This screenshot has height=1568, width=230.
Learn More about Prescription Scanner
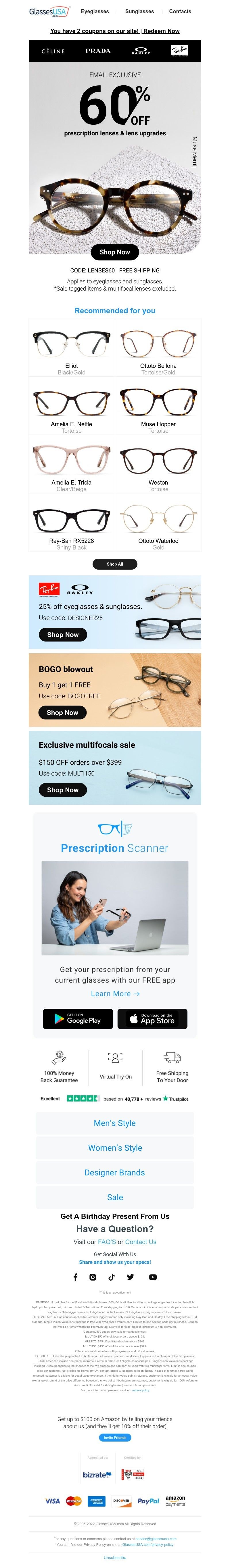tap(115, 994)
